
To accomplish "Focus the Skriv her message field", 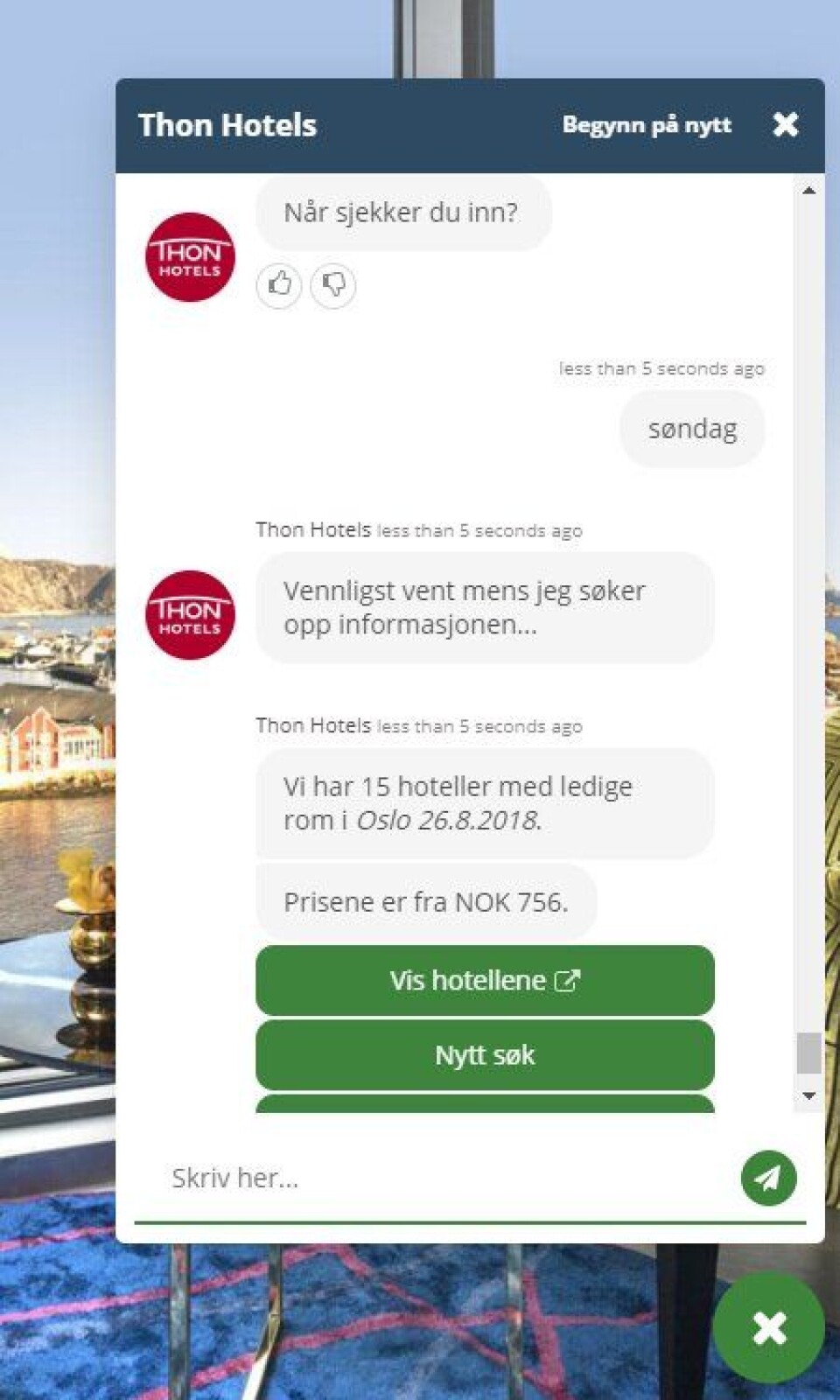I will point(437,1178).
